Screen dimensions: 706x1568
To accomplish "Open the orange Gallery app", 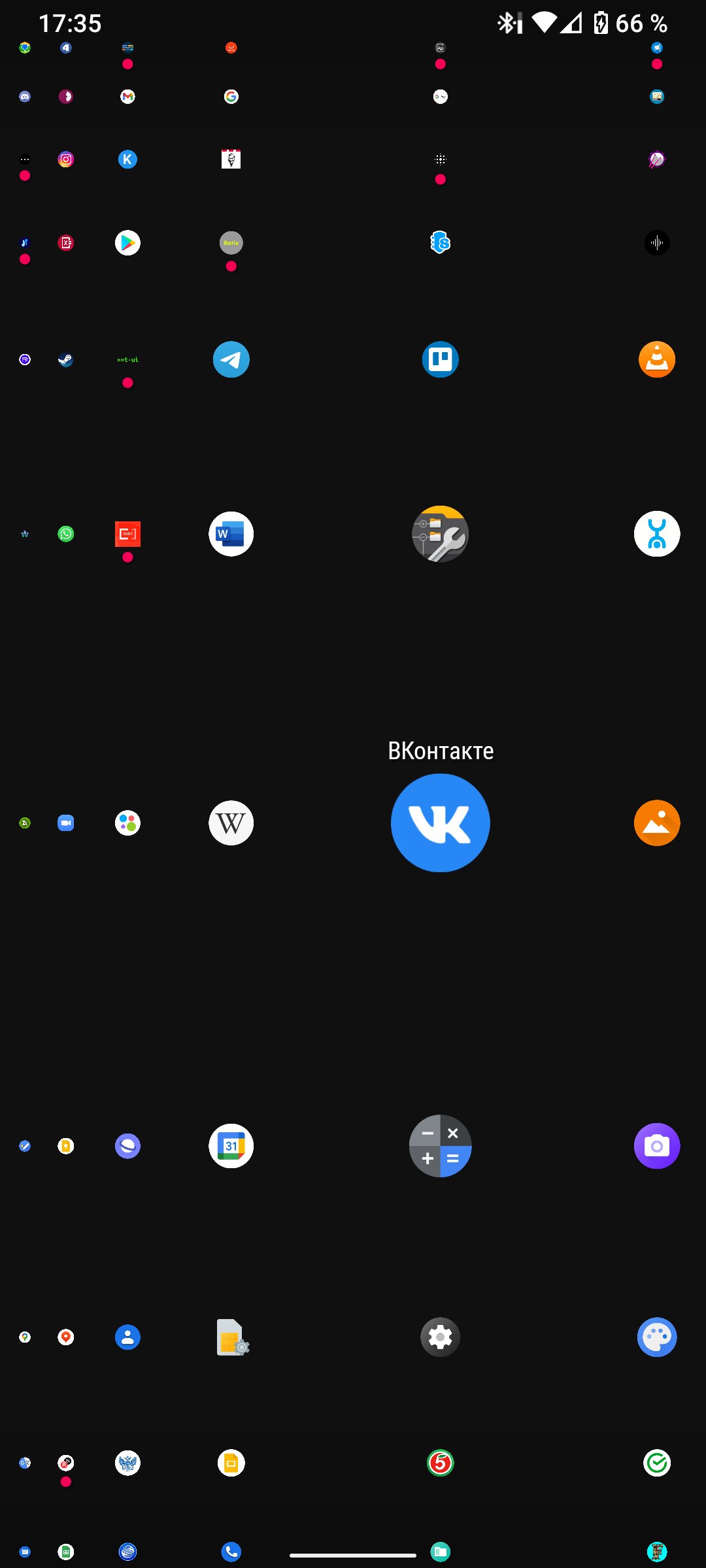I will click(x=657, y=823).
